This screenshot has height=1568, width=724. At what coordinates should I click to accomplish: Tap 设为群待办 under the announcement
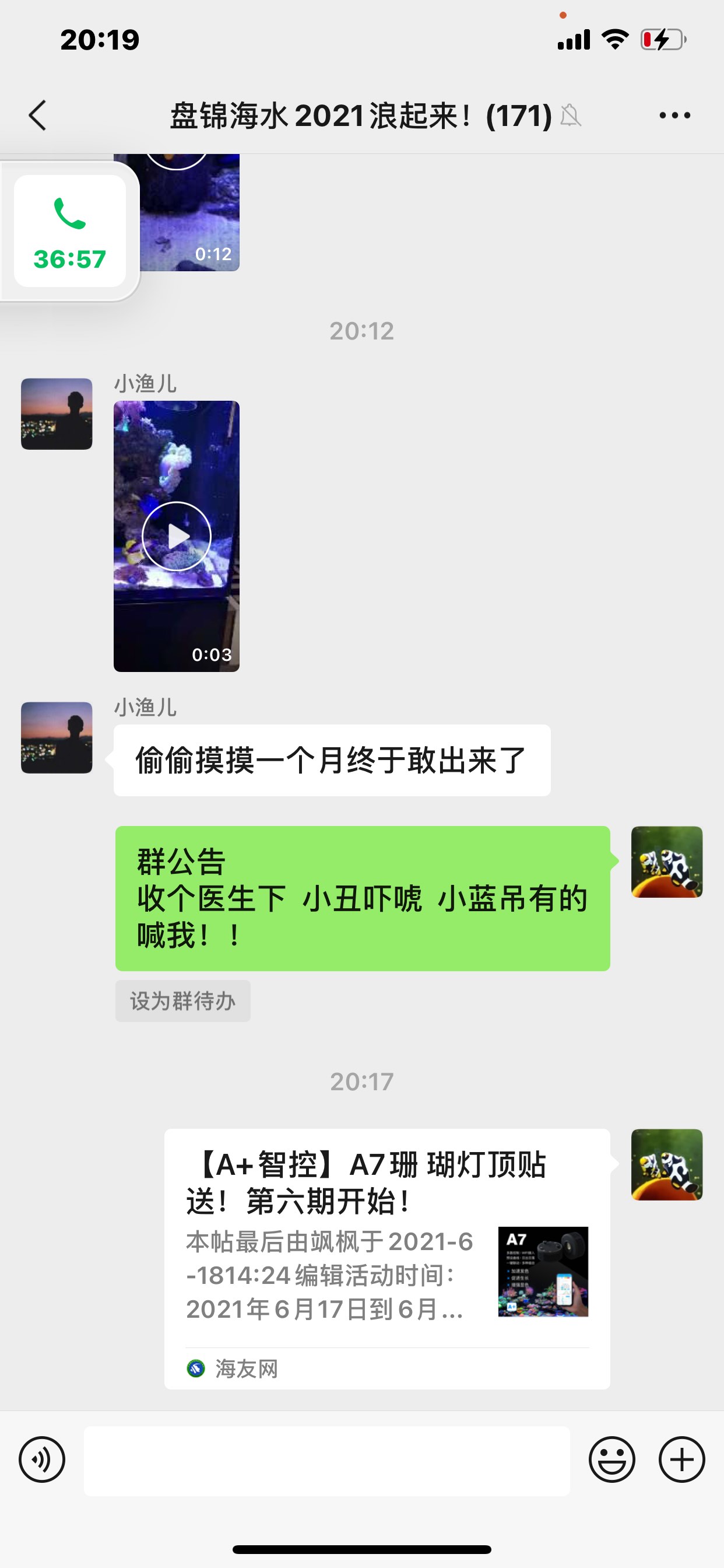[x=182, y=1000]
